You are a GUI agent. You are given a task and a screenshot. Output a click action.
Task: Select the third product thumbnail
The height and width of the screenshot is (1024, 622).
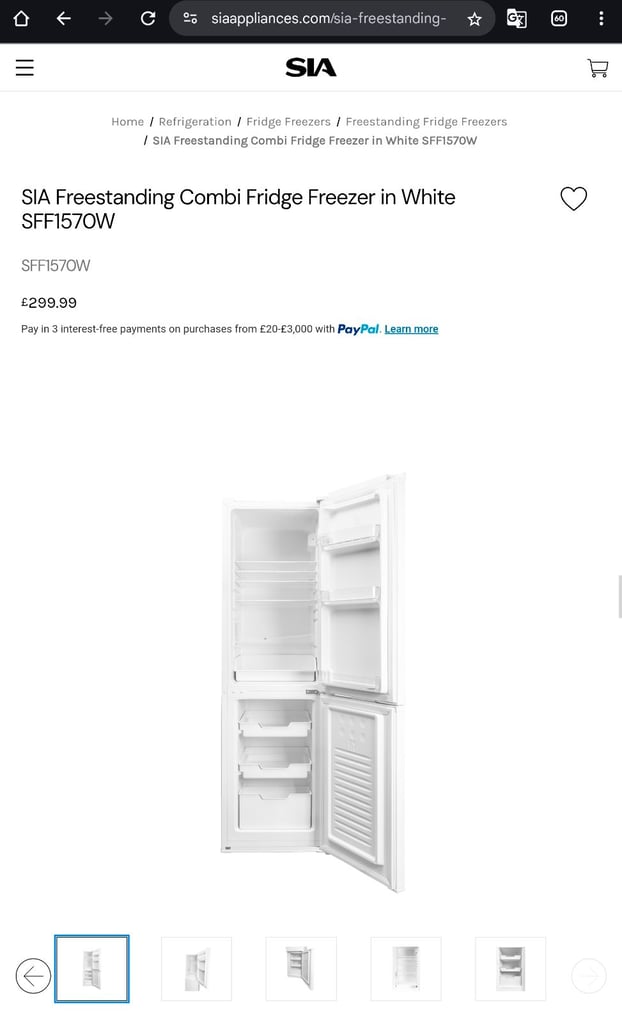point(301,969)
